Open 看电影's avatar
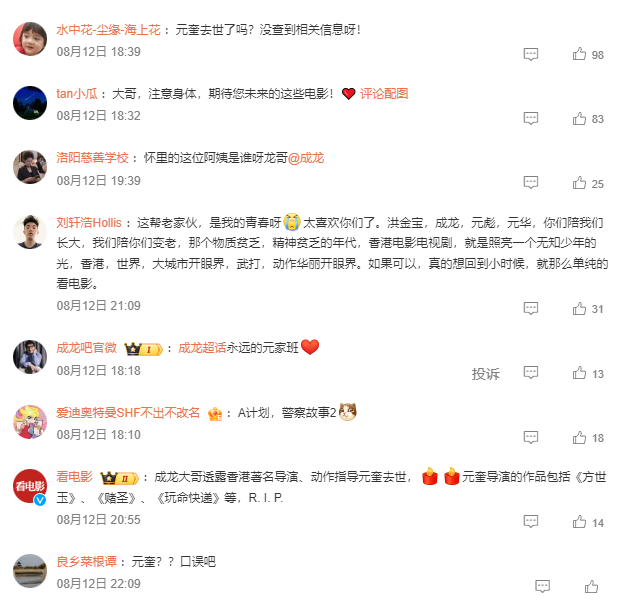Image resolution: width=621 pixels, height=603 pixels. click(x=30, y=486)
